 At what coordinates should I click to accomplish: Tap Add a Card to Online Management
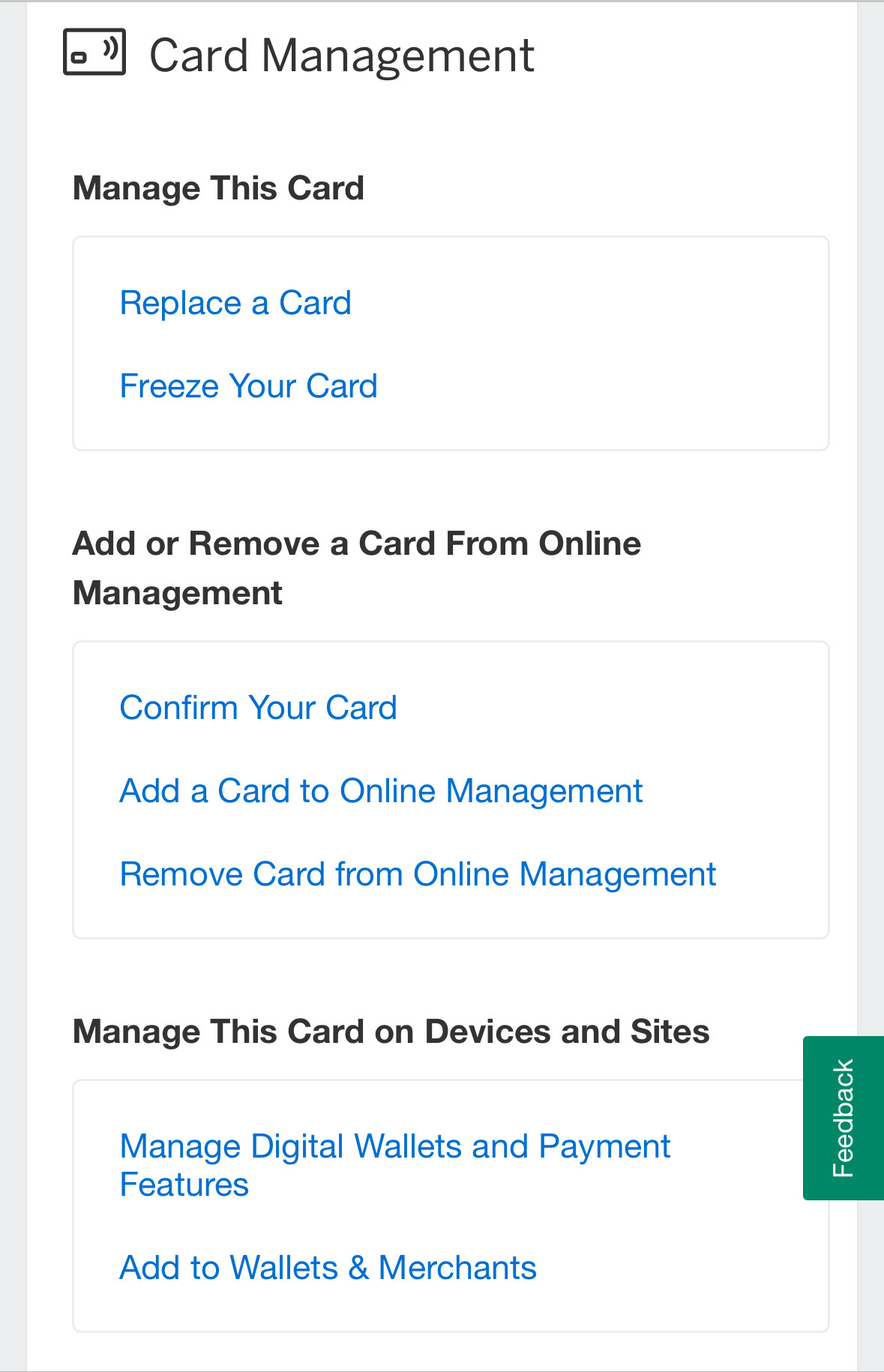381,792
